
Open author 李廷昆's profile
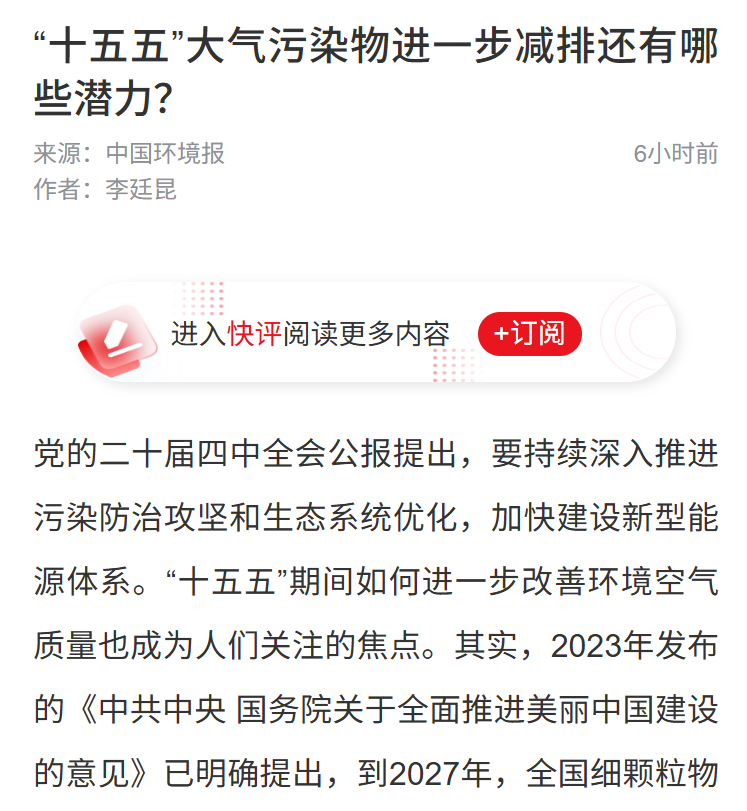click(140, 191)
